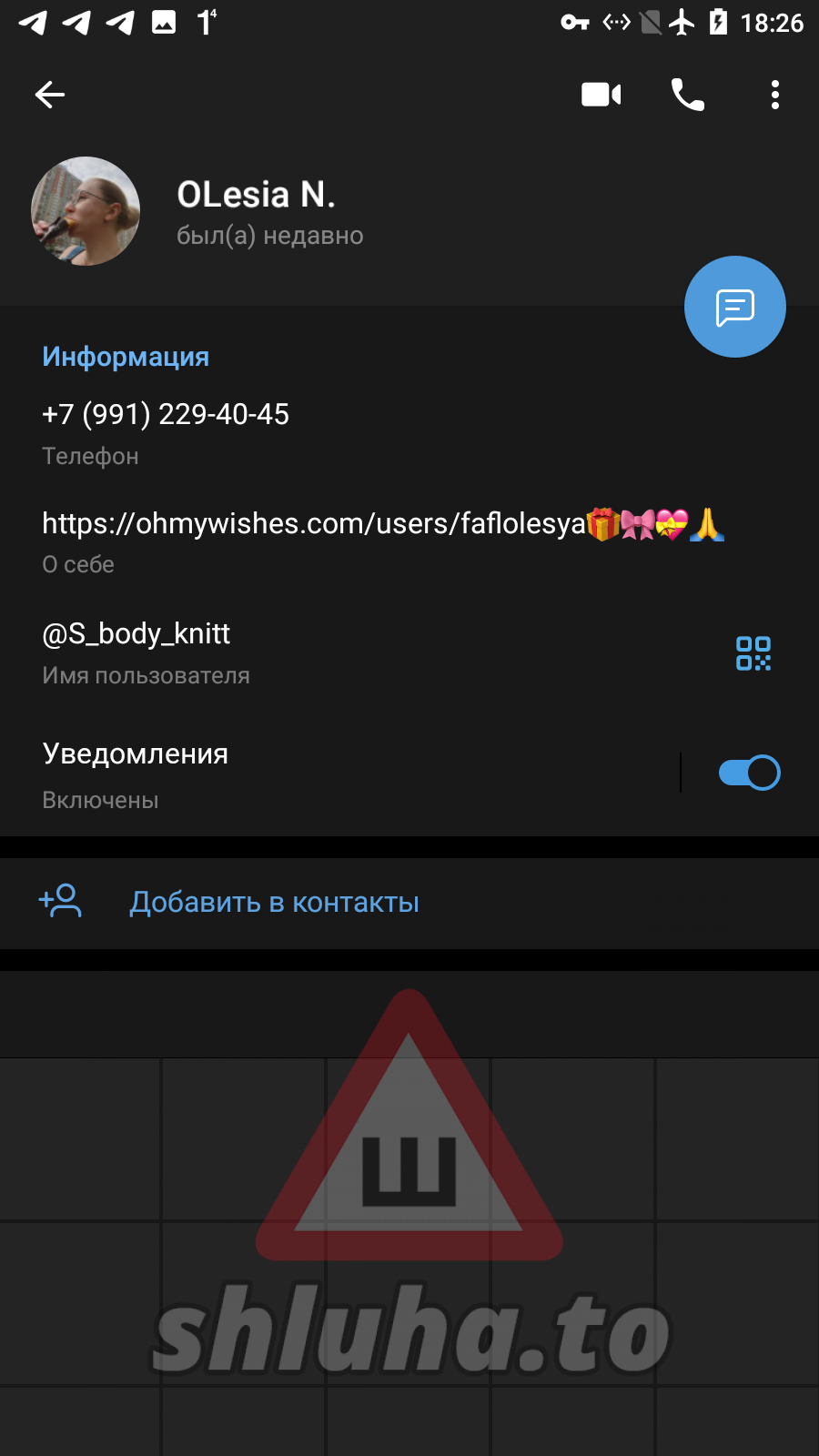Image resolution: width=819 pixels, height=1456 pixels.
Task: Open OLesia N.'s profile photo
Action: [86, 211]
